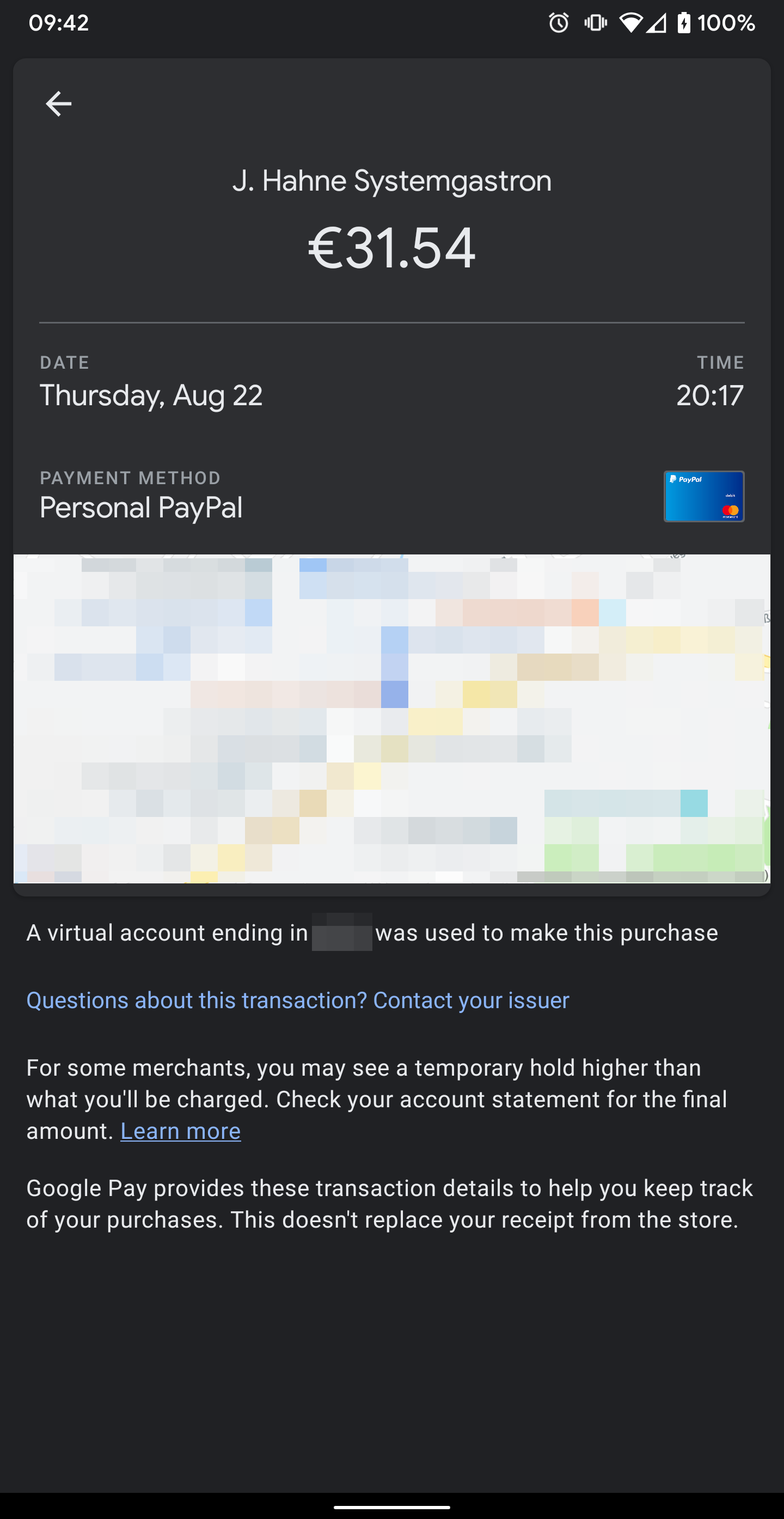Select the Mastercard logo on the card thumbnail
The width and height of the screenshot is (784, 1519).
[x=729, y=511]
